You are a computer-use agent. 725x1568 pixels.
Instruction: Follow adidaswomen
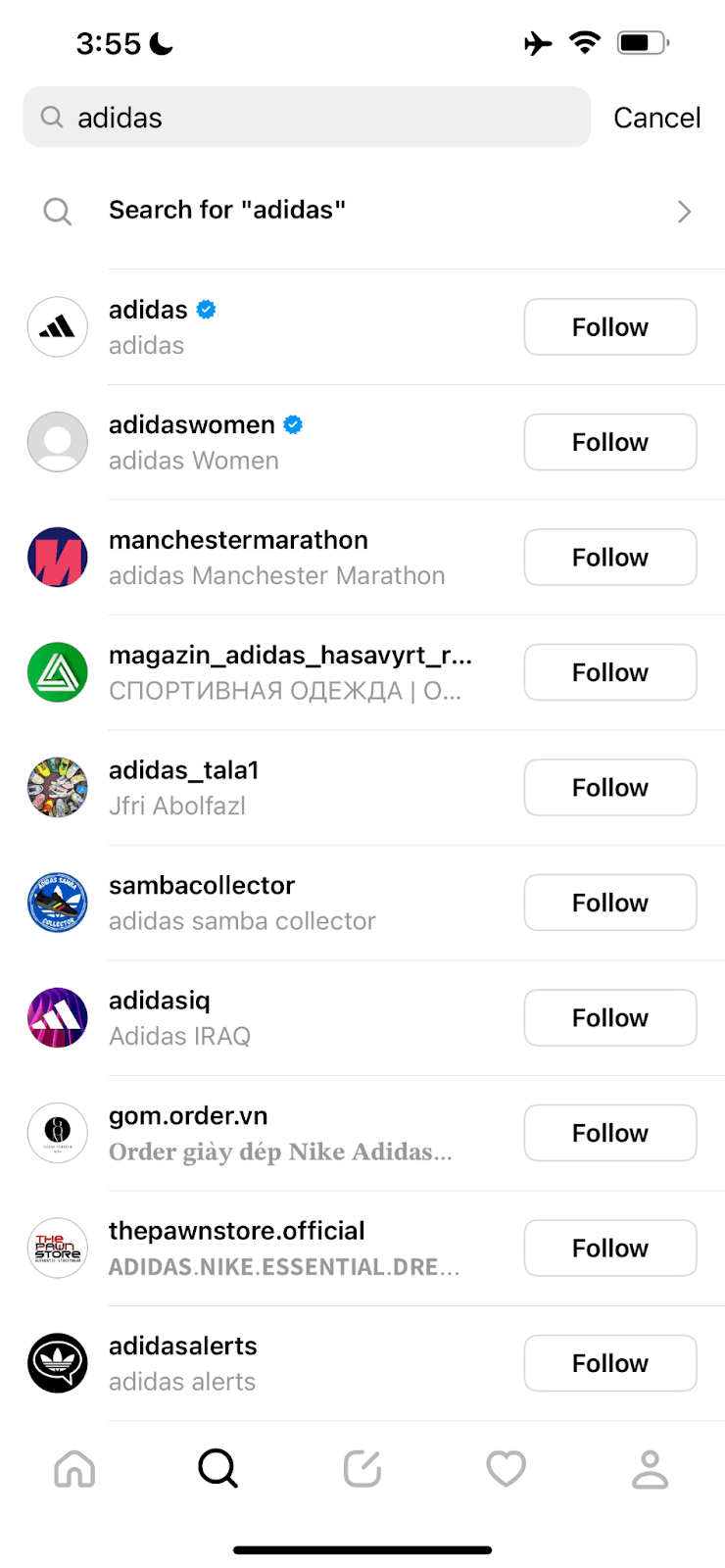click(609, 442)
